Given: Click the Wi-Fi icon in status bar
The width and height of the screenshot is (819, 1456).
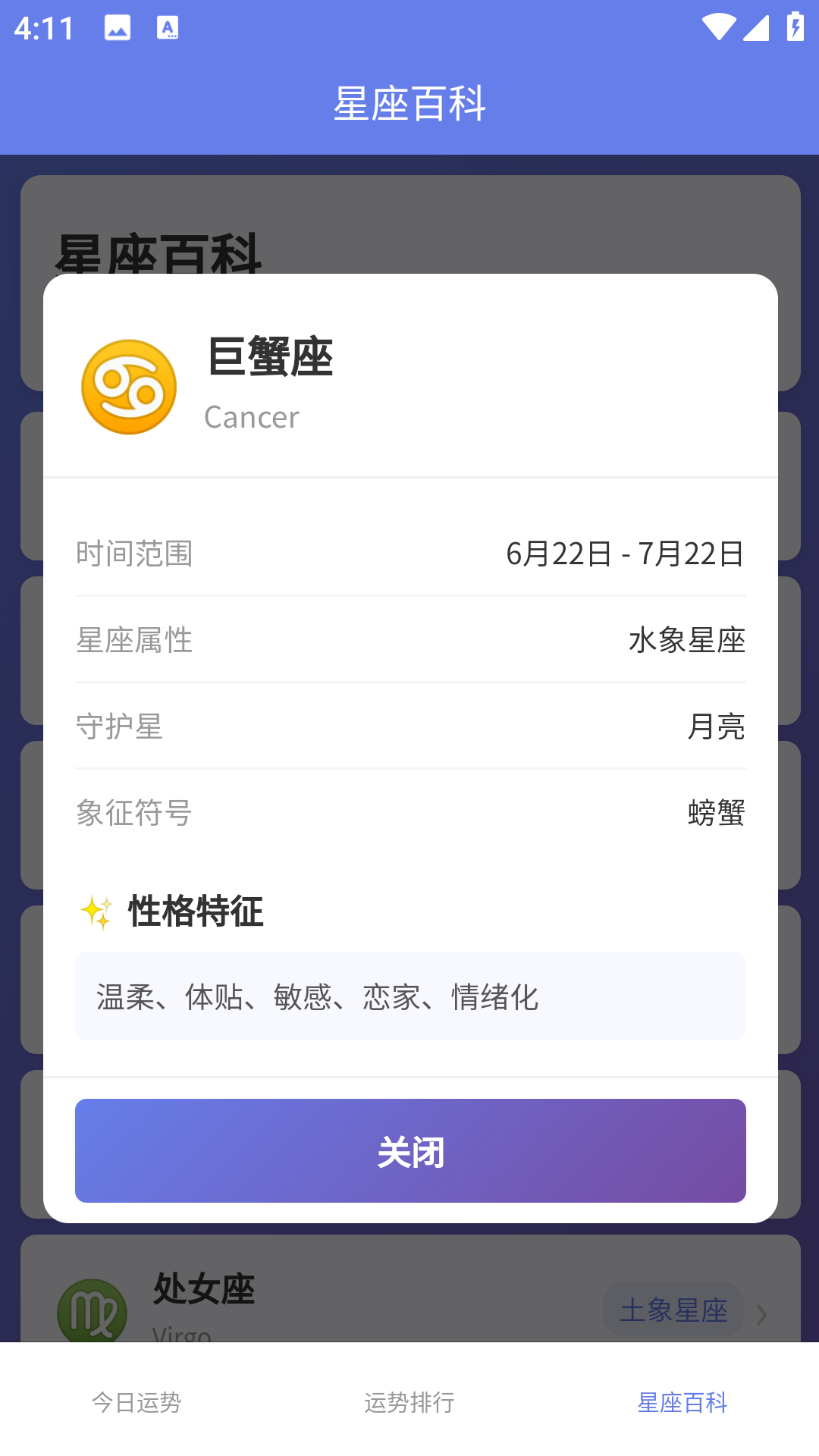Looking at the screenshot, I should tap(719, 25).
